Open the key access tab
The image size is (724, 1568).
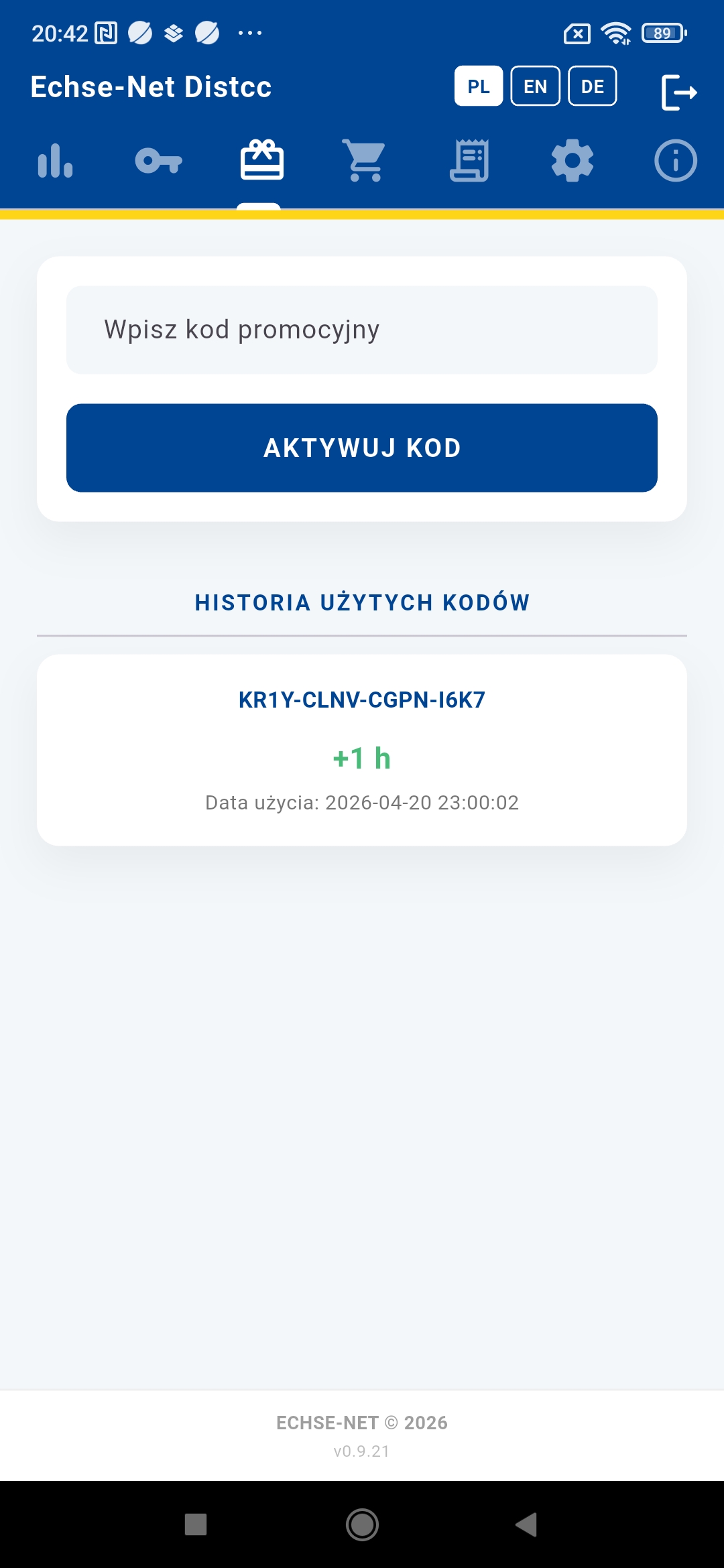point(158,161)
